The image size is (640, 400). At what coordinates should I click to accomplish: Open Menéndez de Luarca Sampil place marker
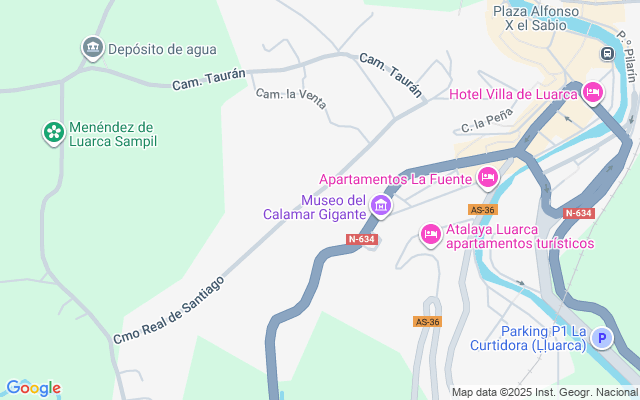click(x=53, y=132)
